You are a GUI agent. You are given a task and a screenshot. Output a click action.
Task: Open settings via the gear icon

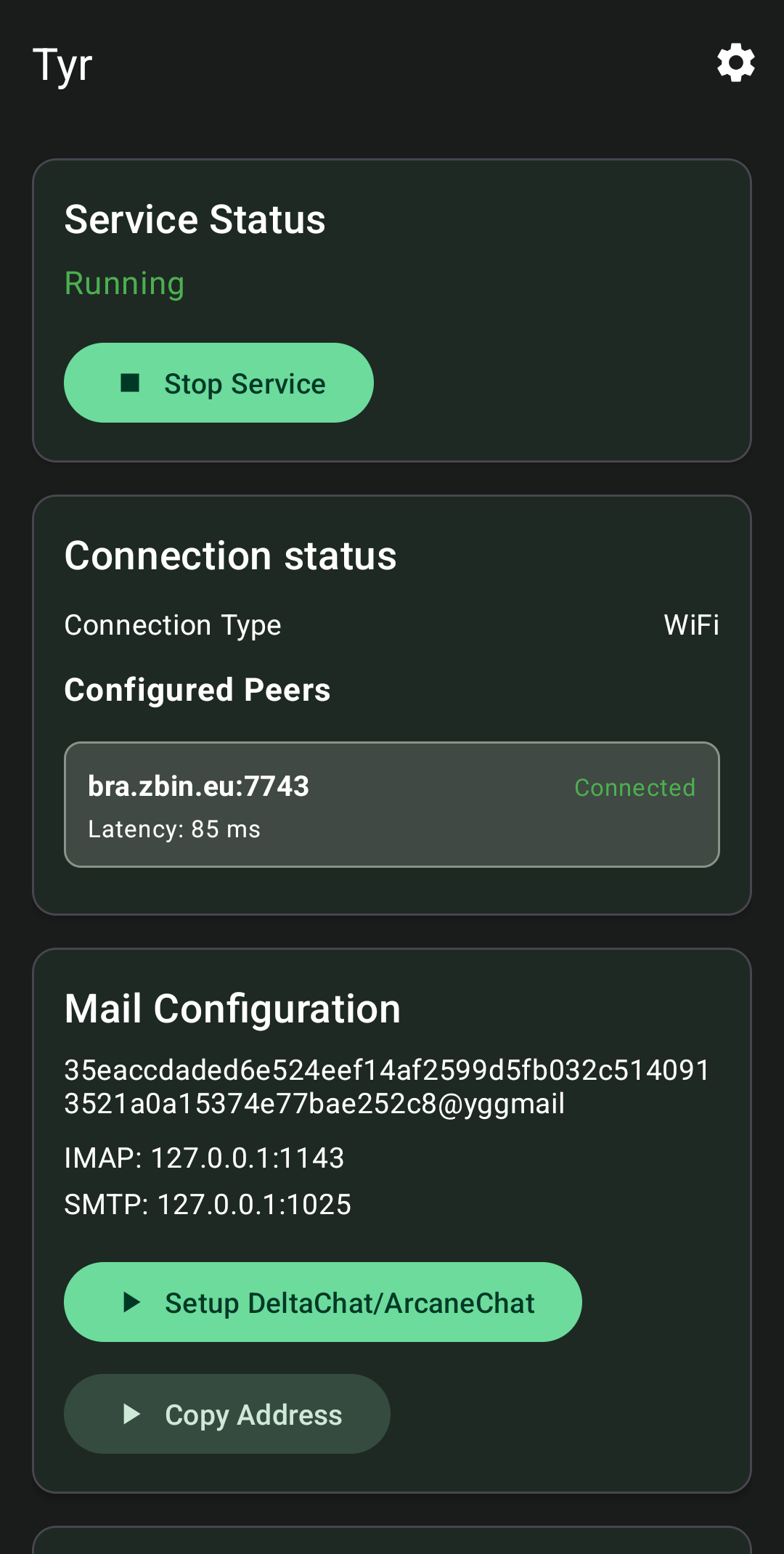point(735,63)
